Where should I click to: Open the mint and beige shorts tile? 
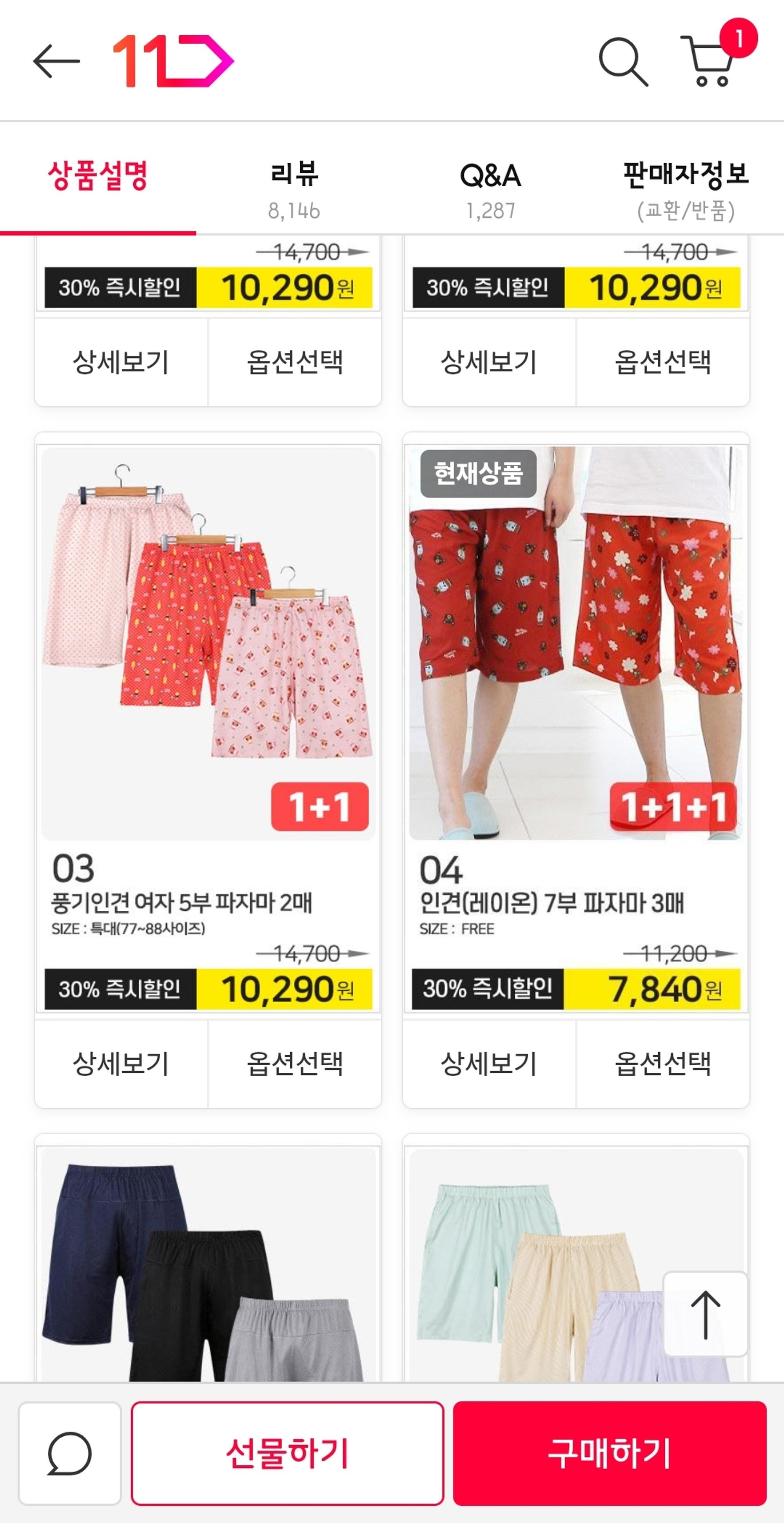coord(532,1265)
